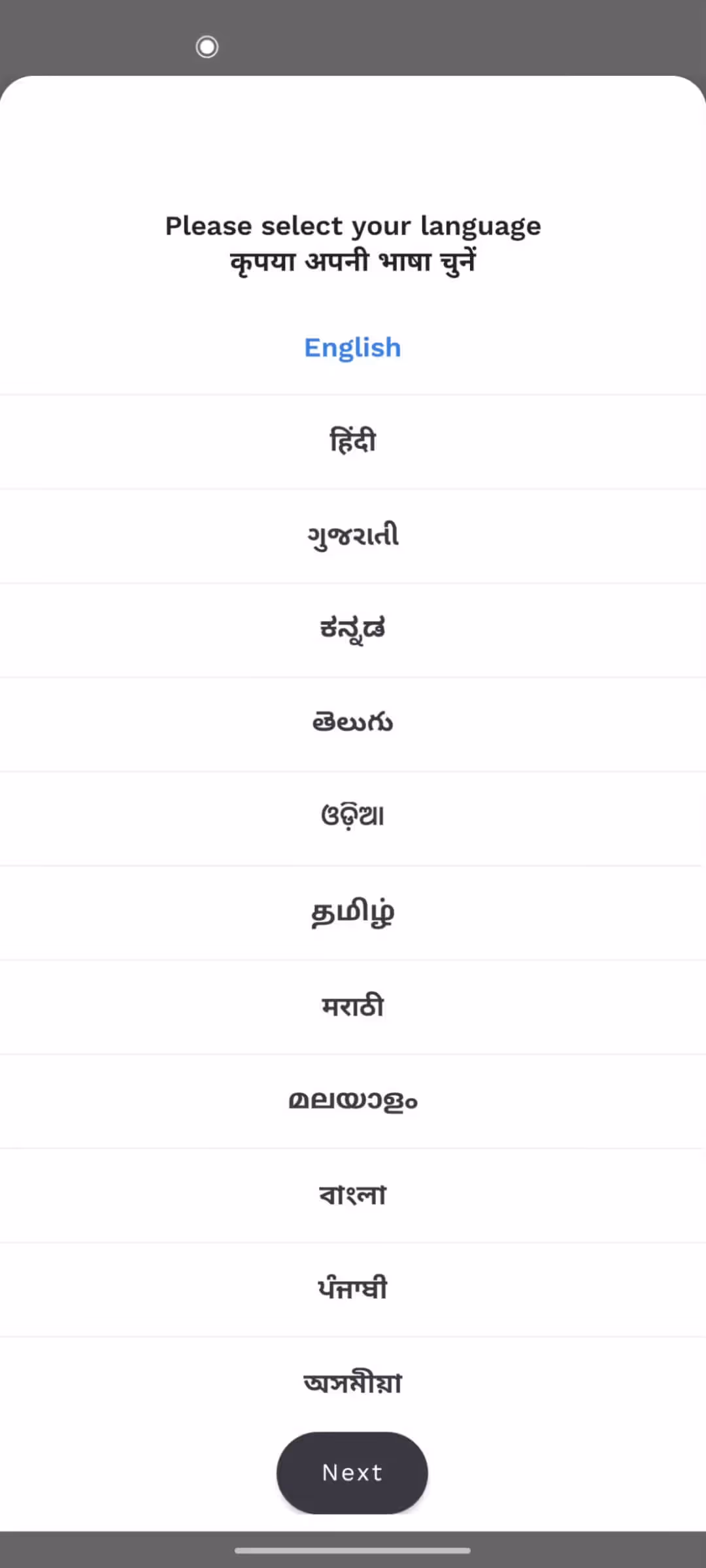The image size is (706, 1568).
Task: Choose മലയാളം (Malayalam) language
Action: 352,1100
